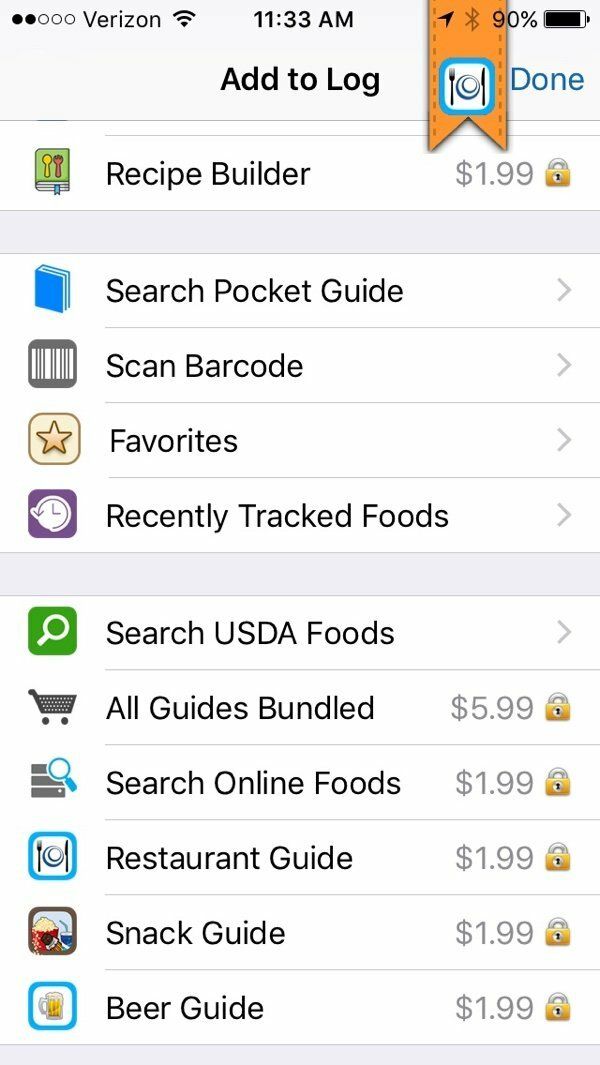The image size is (600, 1065).
Task: View Recently Tracked Foods
Action: pyautogui.click(x=300, y=515)
